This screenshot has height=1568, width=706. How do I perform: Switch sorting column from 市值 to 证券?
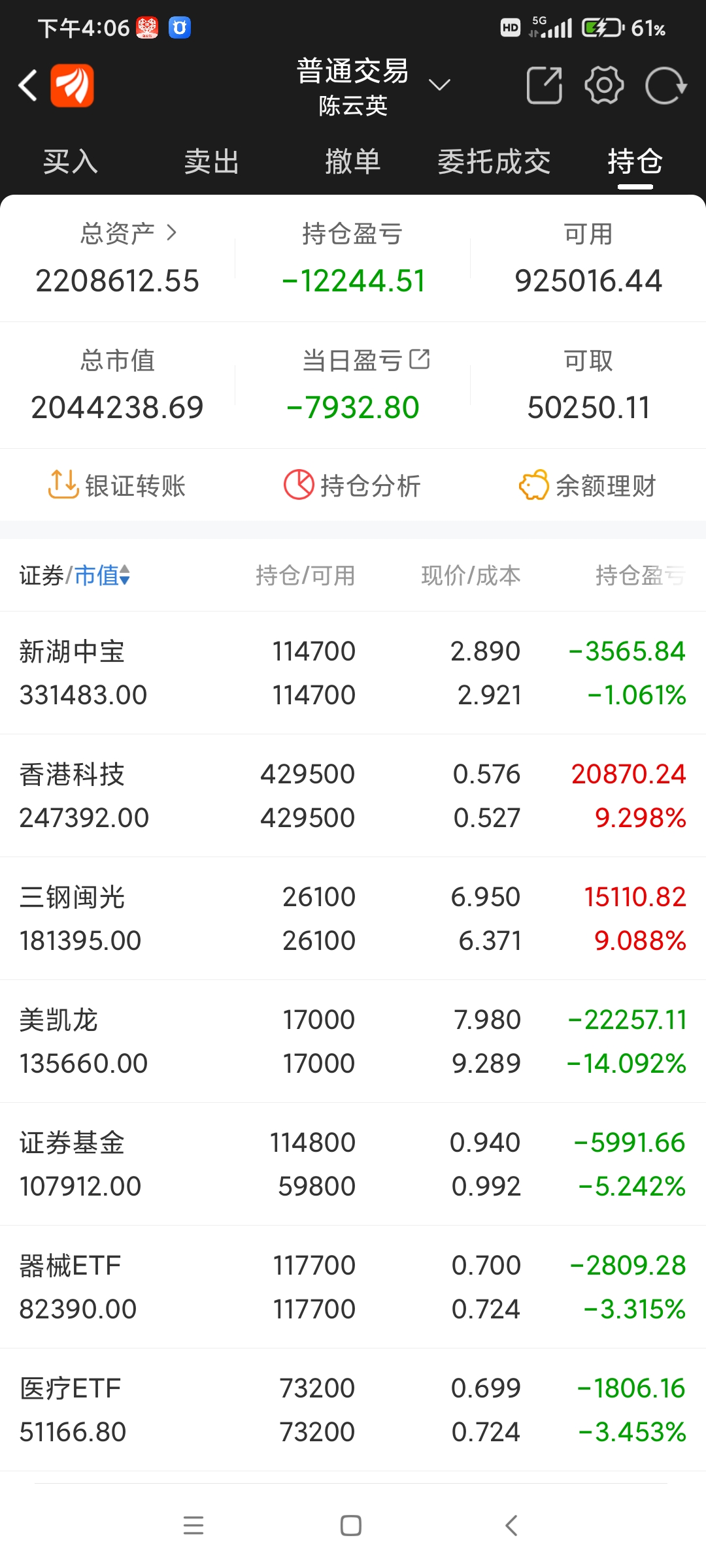[39, 576]
